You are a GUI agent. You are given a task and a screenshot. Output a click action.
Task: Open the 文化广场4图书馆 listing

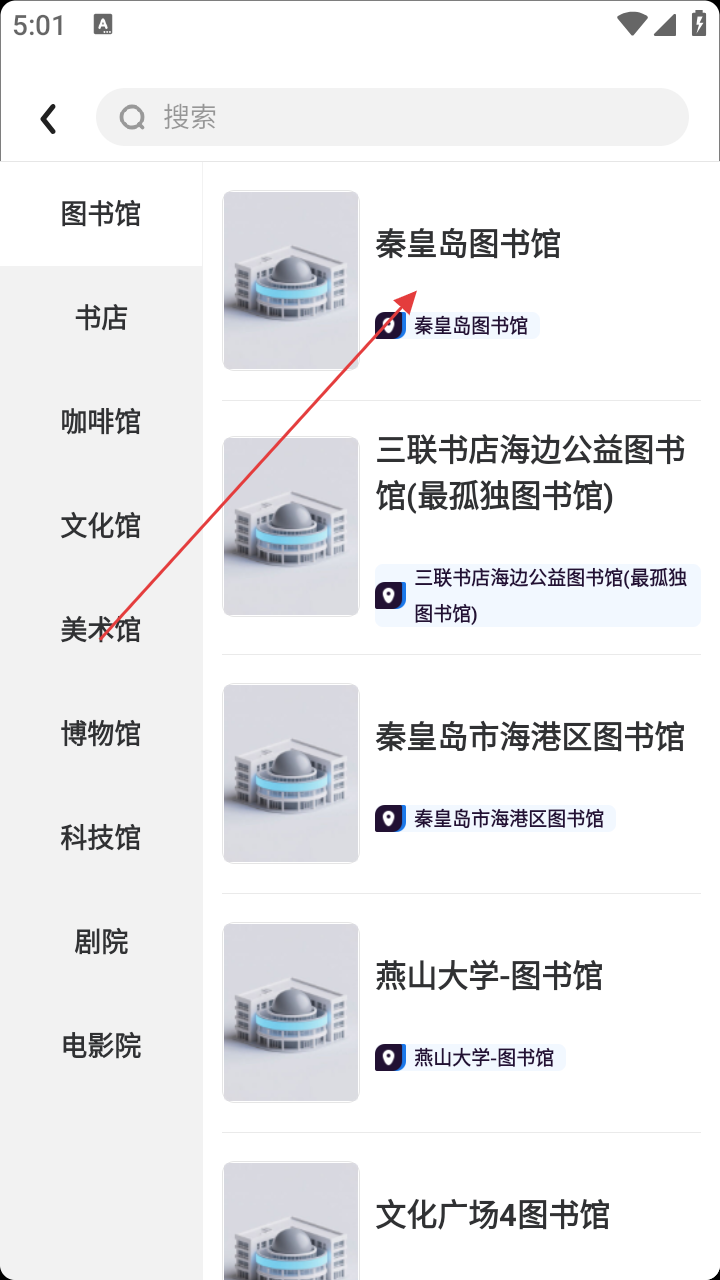click(x=492, y=1215)
